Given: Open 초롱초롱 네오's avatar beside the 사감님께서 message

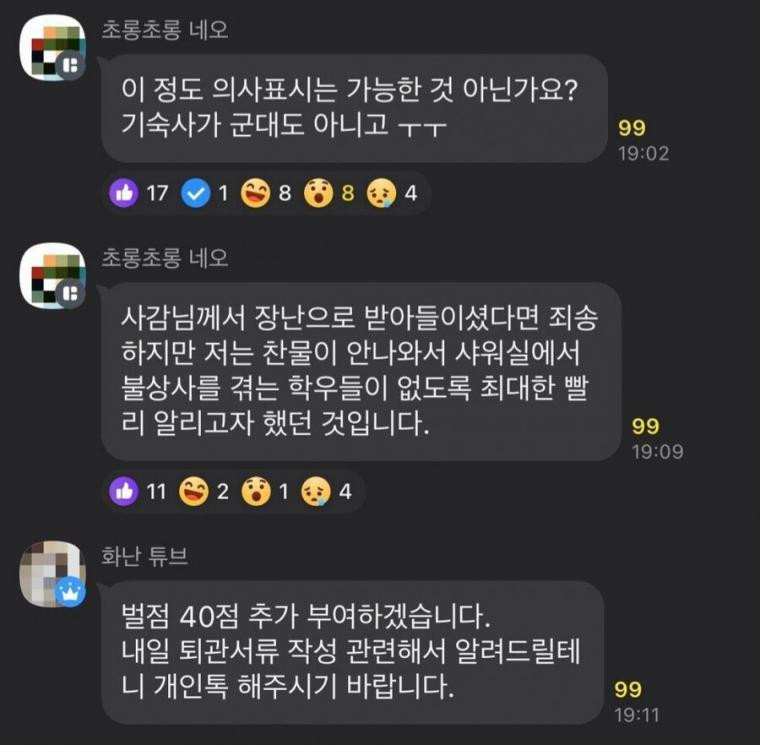Looking at the screenshot, I should (x=52, y=275).
